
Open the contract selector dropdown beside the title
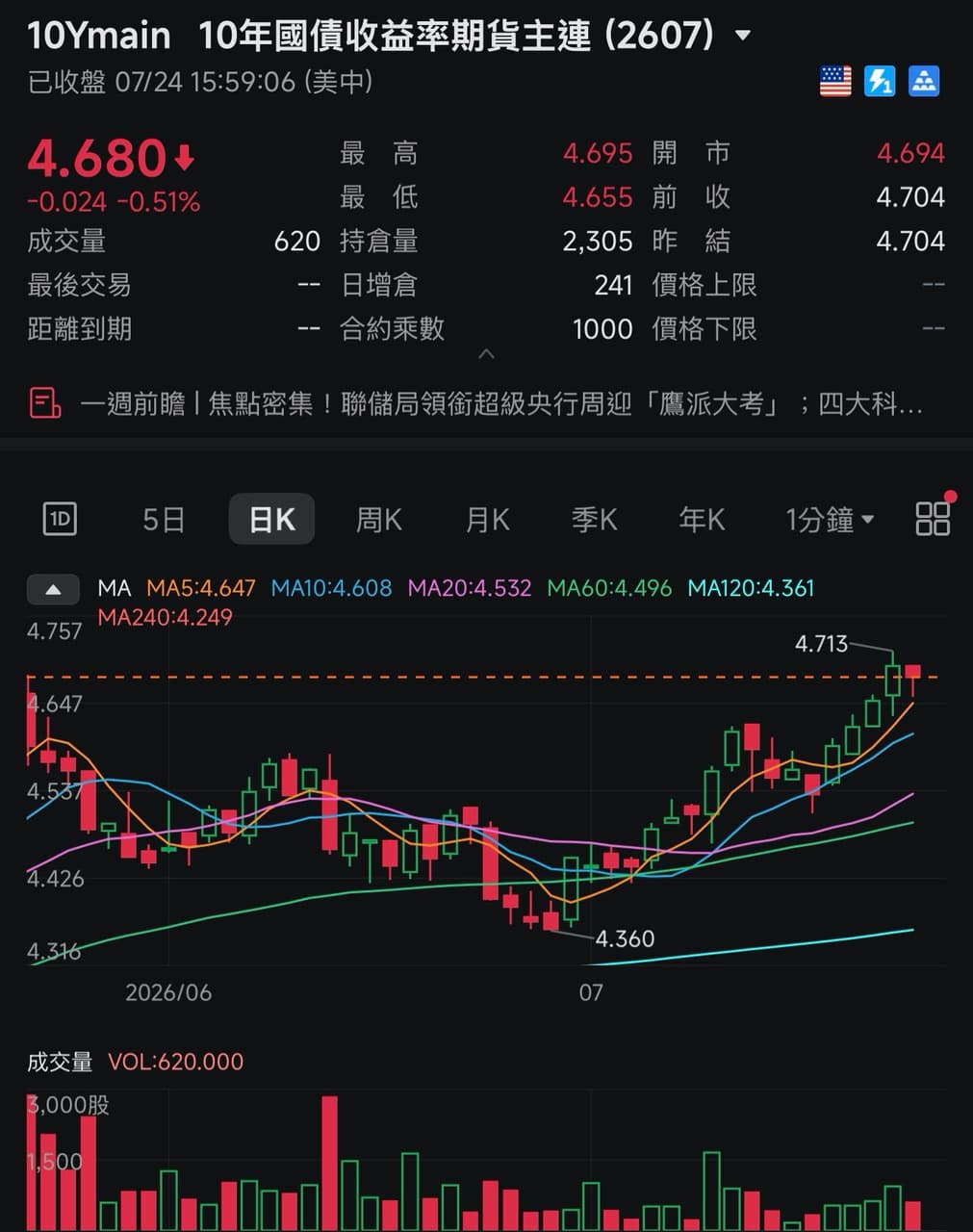(742, 37)
